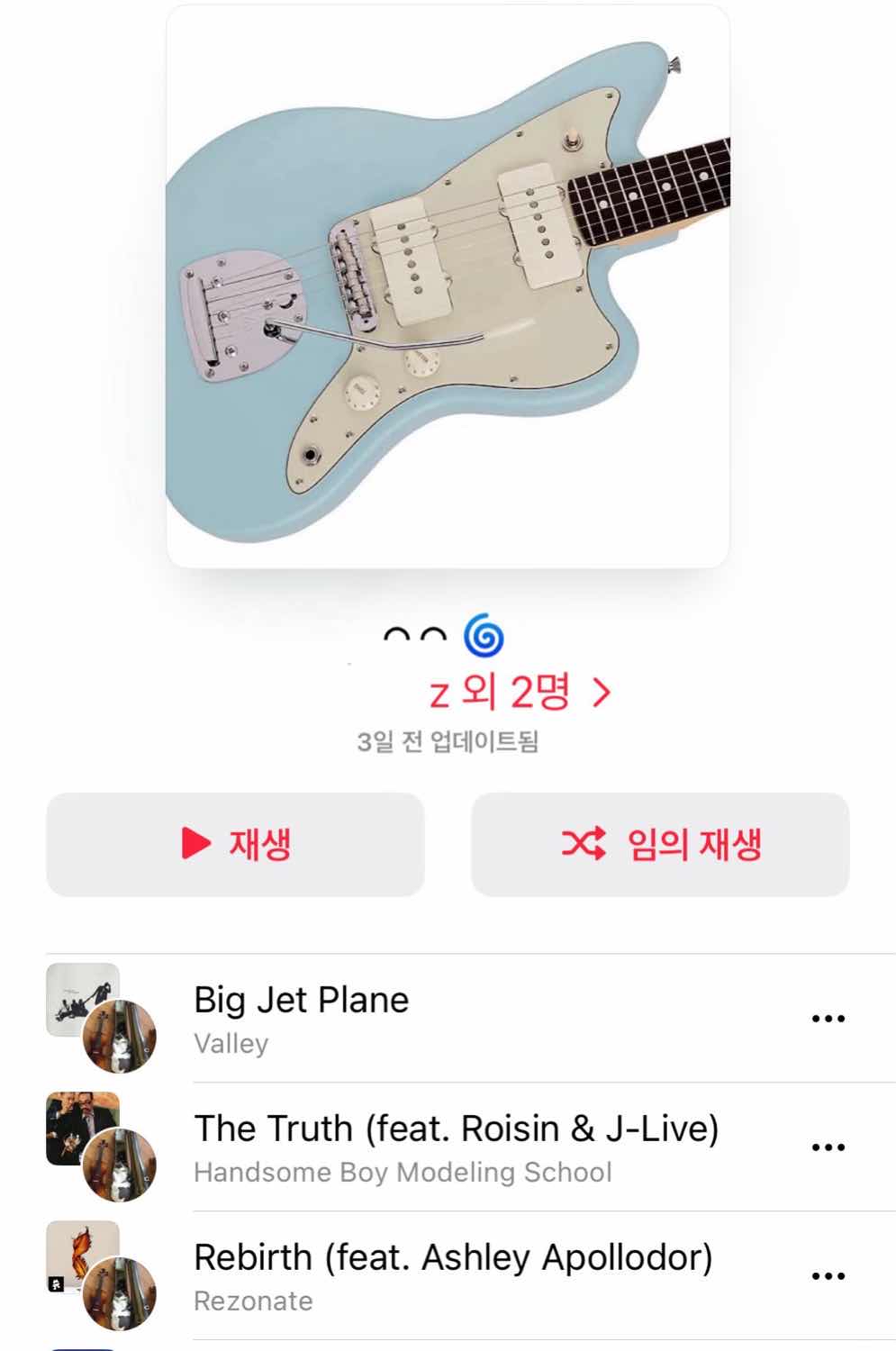Viewport: 896px width, 1351px height.
Task: Open more options for The Truth
Action: [828, 1147]
